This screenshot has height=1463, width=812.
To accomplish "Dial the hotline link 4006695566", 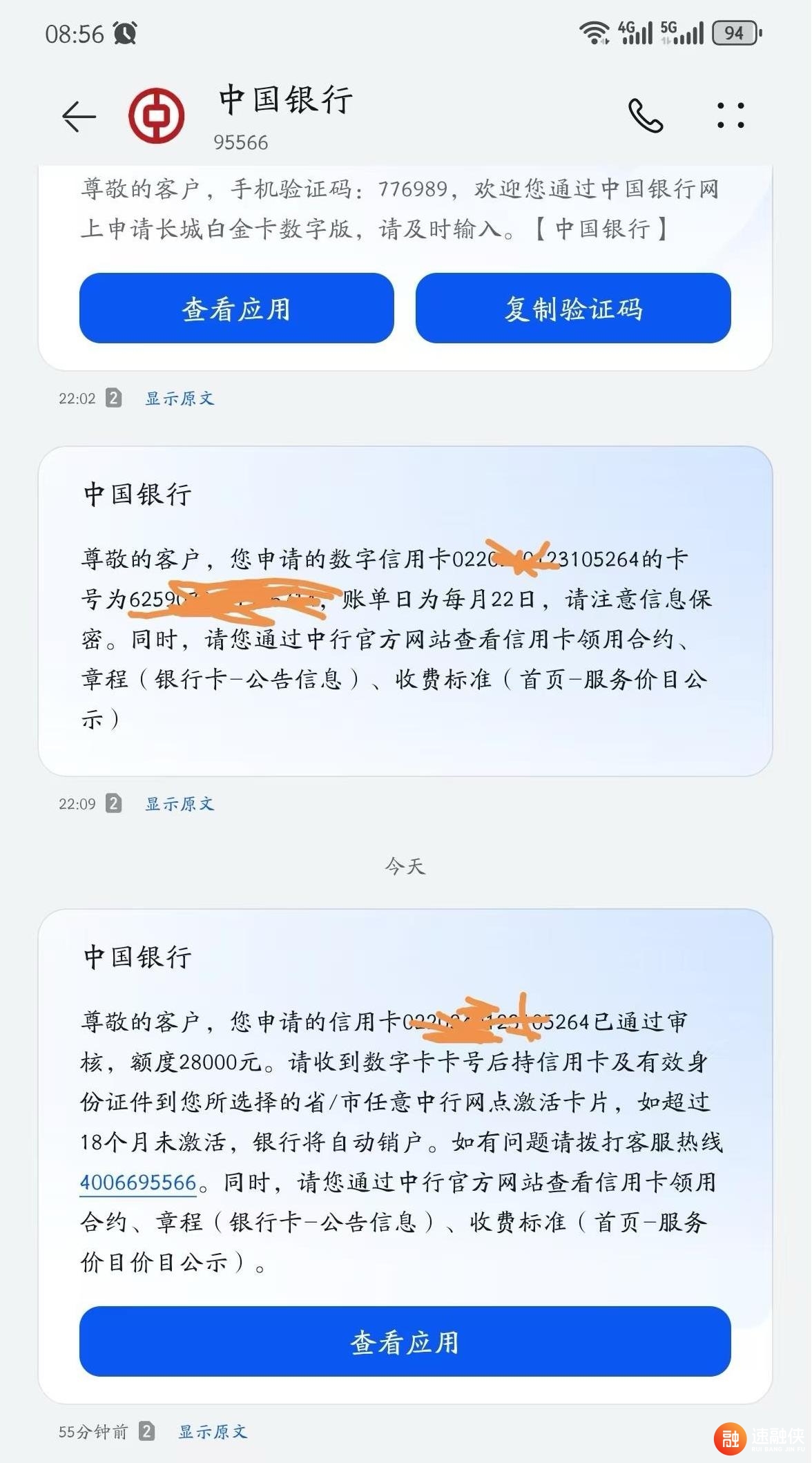I will (x=139, y=1183).
